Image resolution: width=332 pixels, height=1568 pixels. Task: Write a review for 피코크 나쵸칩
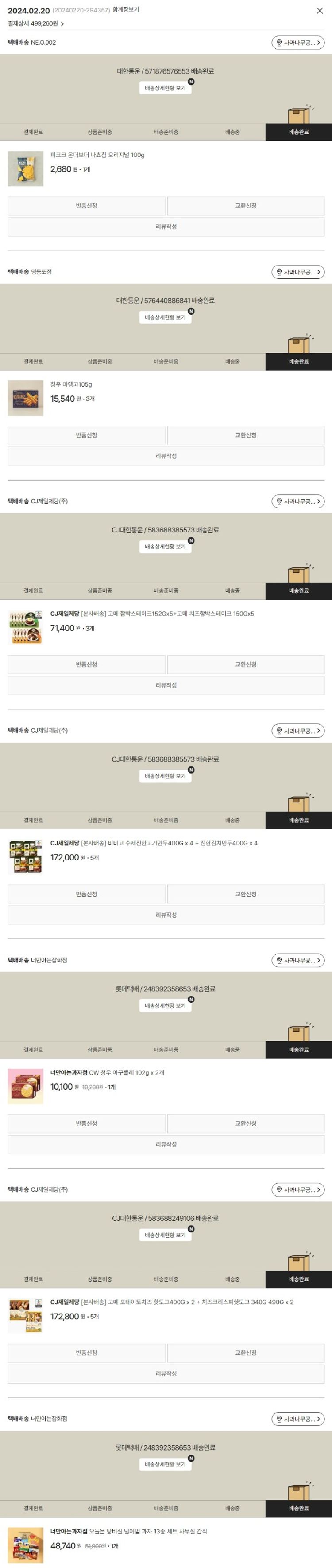[166, 227]
